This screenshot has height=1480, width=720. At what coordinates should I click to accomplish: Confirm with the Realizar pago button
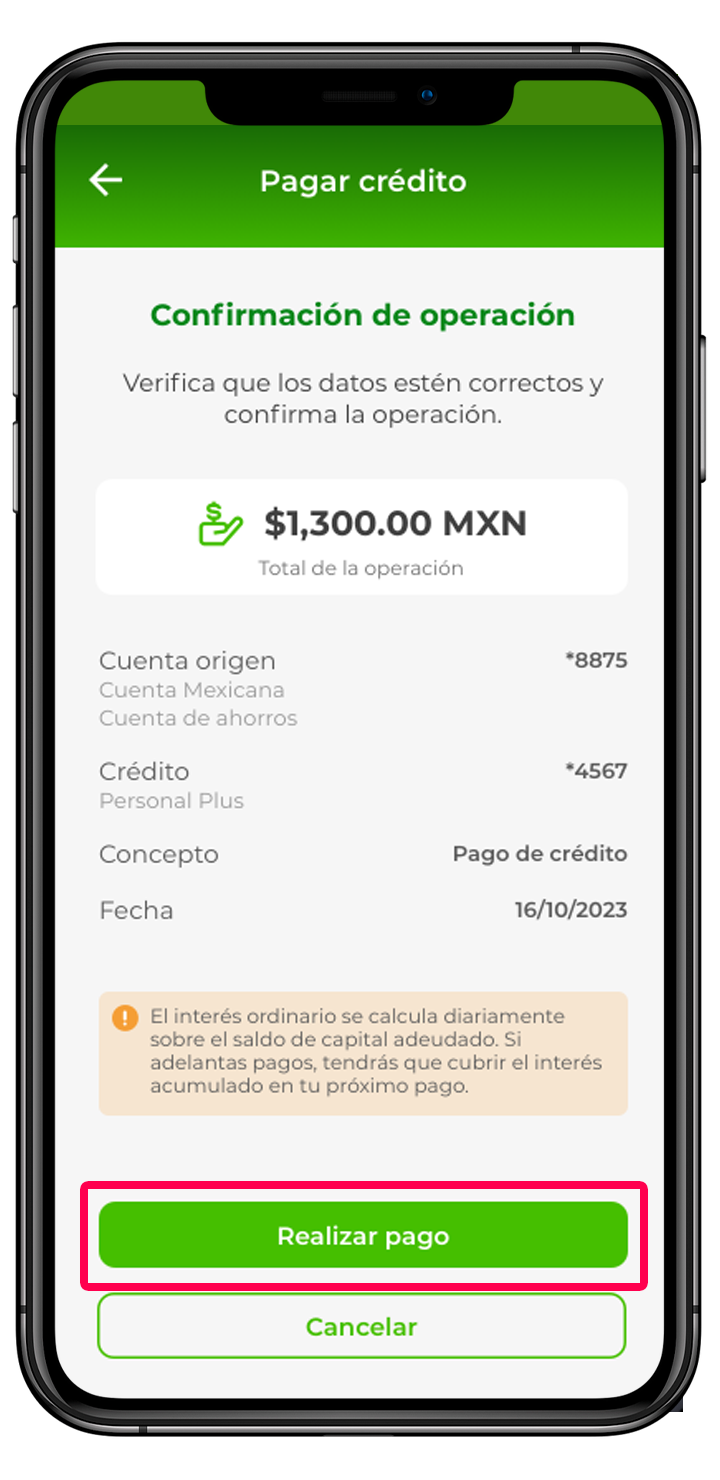(x=362, y=1235)
